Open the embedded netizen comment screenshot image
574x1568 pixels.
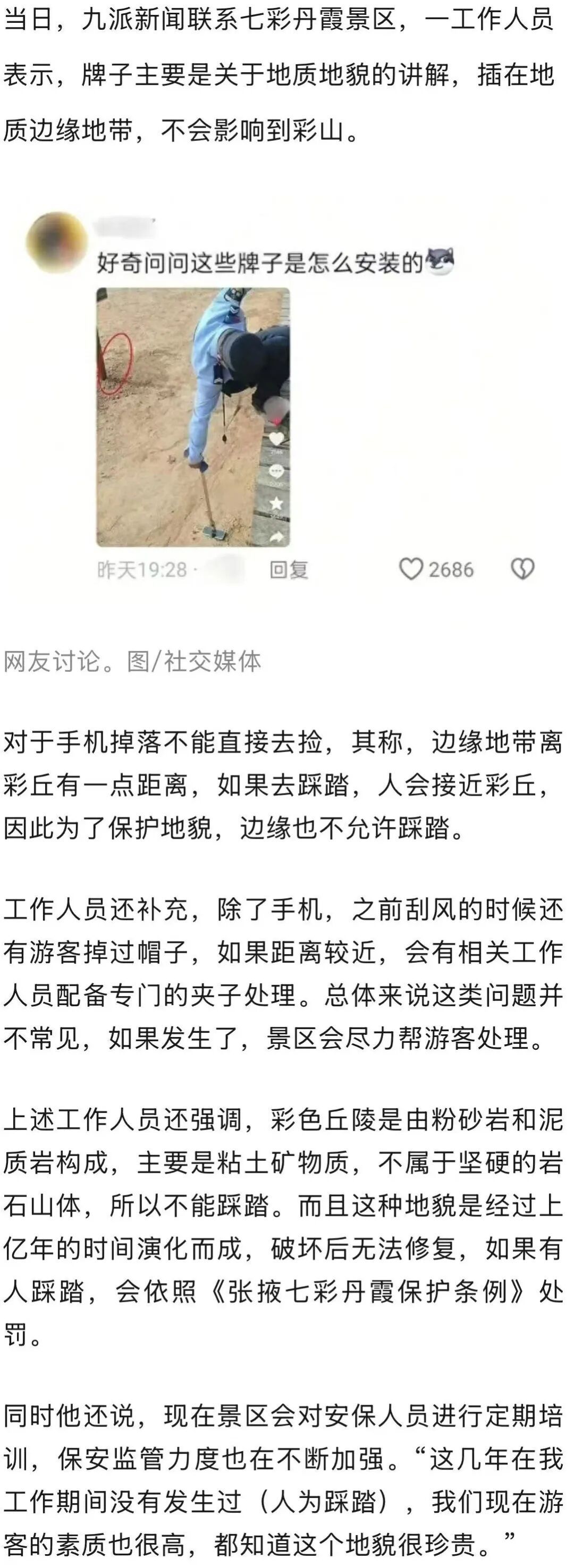(x=286, y=399)
